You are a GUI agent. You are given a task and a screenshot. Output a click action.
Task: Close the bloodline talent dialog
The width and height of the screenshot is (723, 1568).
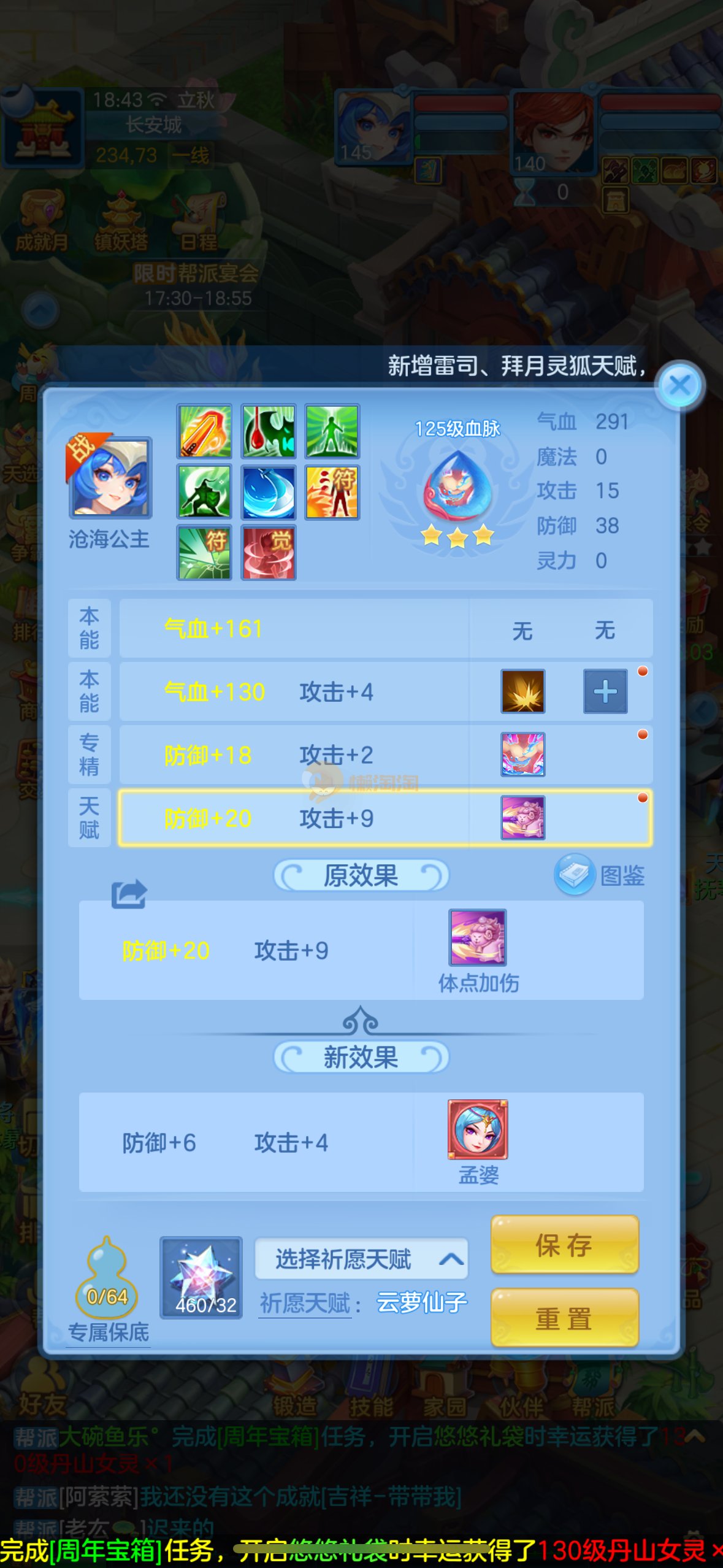pos(679,386)
